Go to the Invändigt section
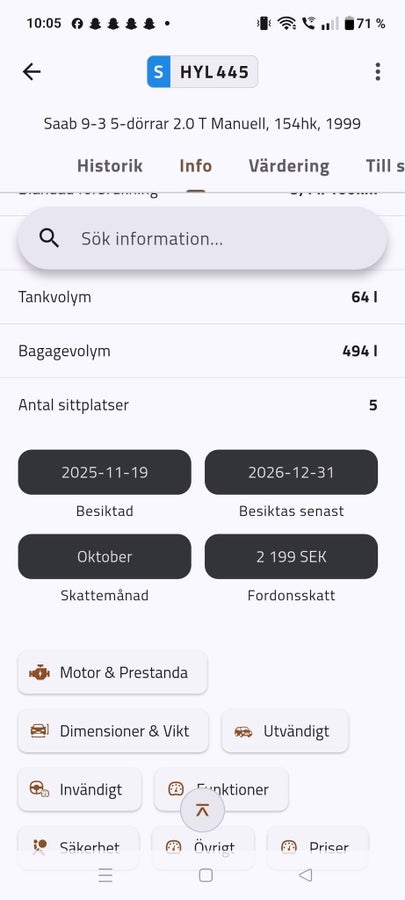Image resolution: width=405 pixels, height=900 pixels. (x=80, y=789)
